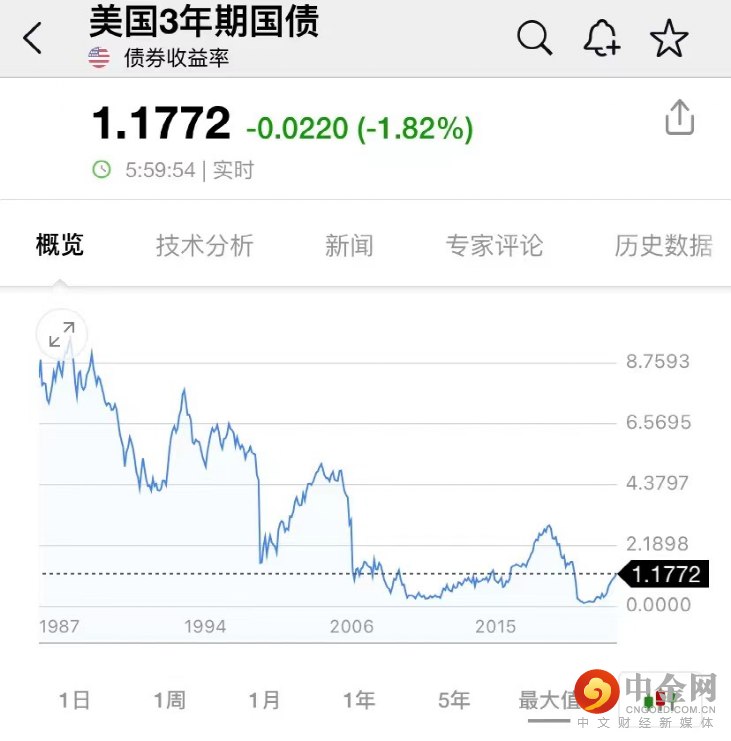Switch chart range to 5年
731x741 pixels.
[454, 700]
